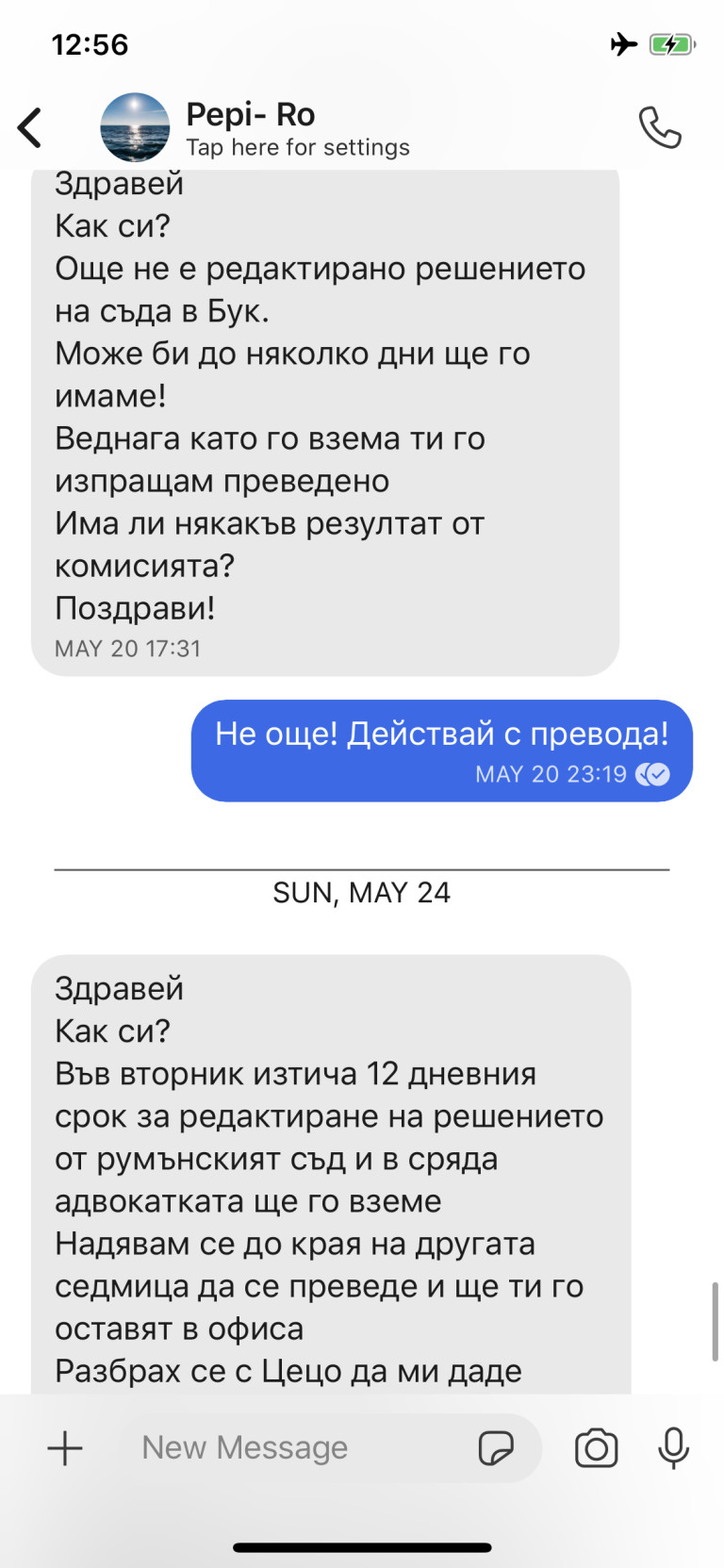Open the camera to take a photo
724x1568 pixels.
tap(596, 1447)
